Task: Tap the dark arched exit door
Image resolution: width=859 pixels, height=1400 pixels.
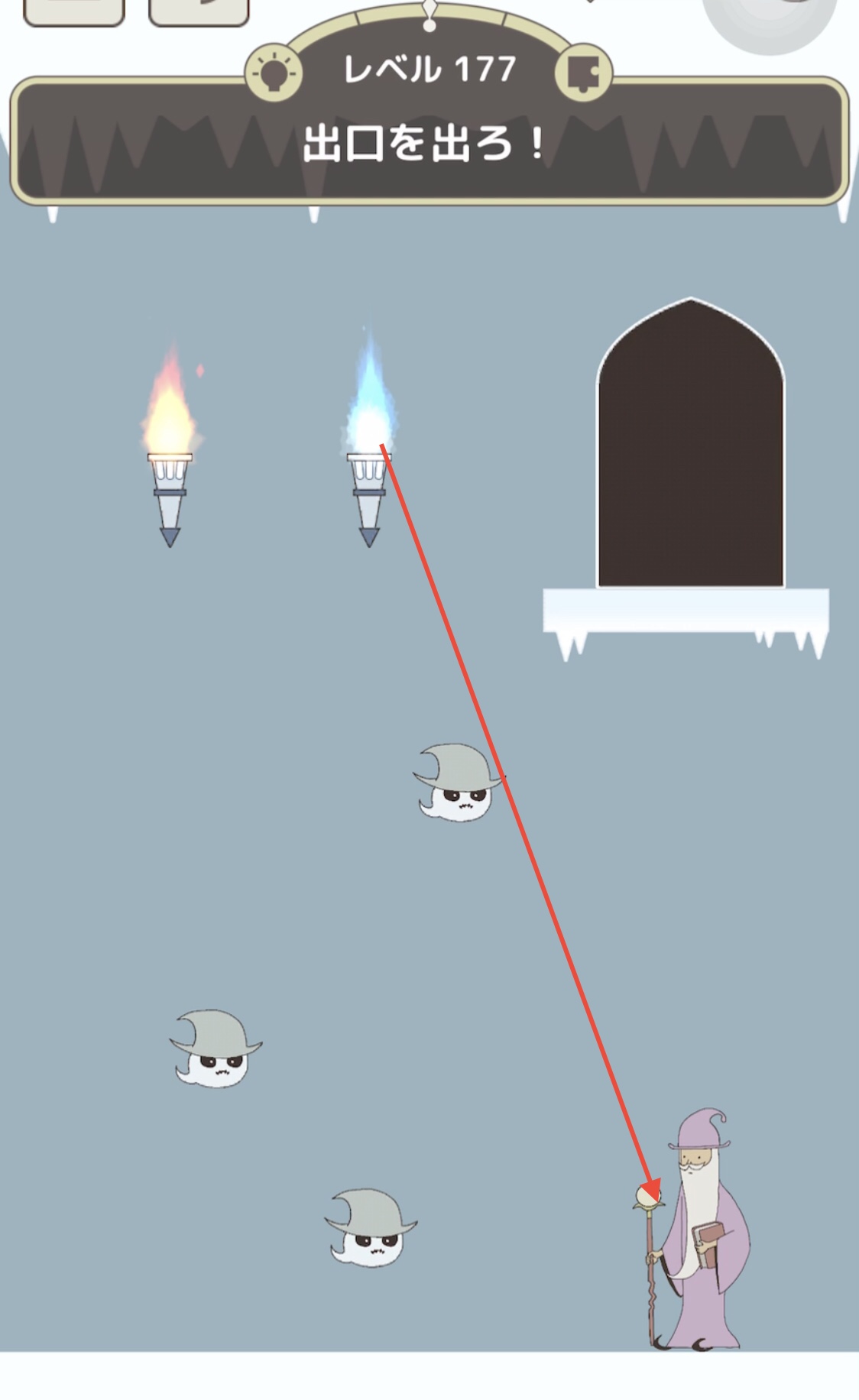Action: [691, 443]
